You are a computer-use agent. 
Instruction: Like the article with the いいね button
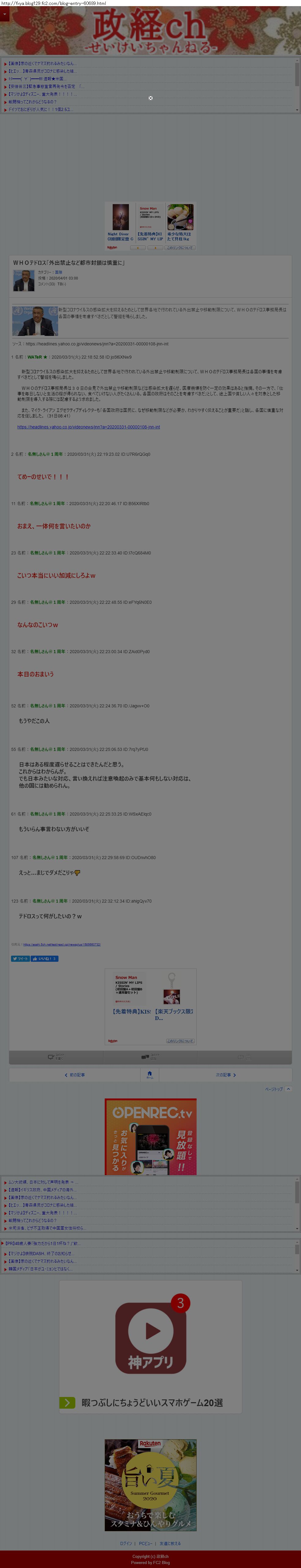click(x=44, y=959)
